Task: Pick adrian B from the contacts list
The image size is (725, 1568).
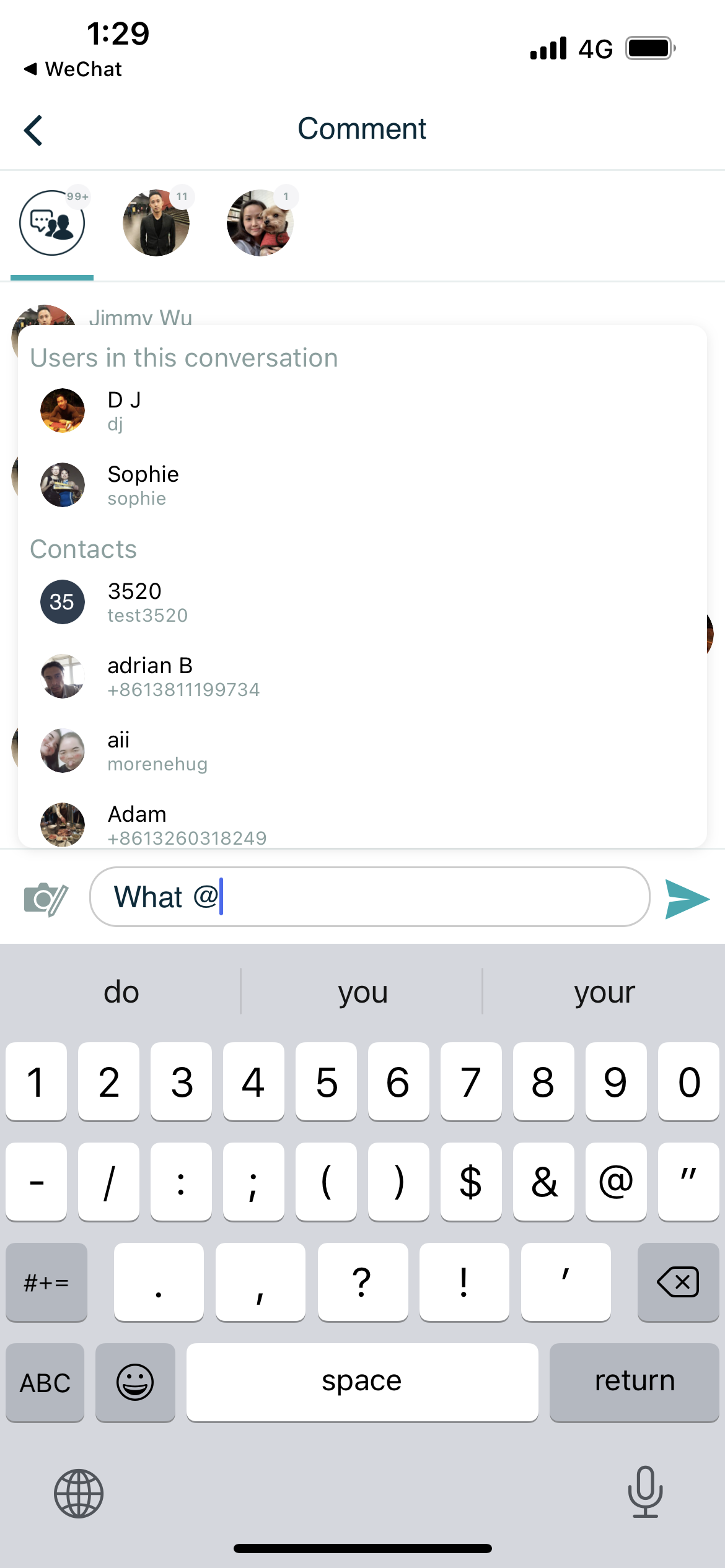Action: coord(182,676)
